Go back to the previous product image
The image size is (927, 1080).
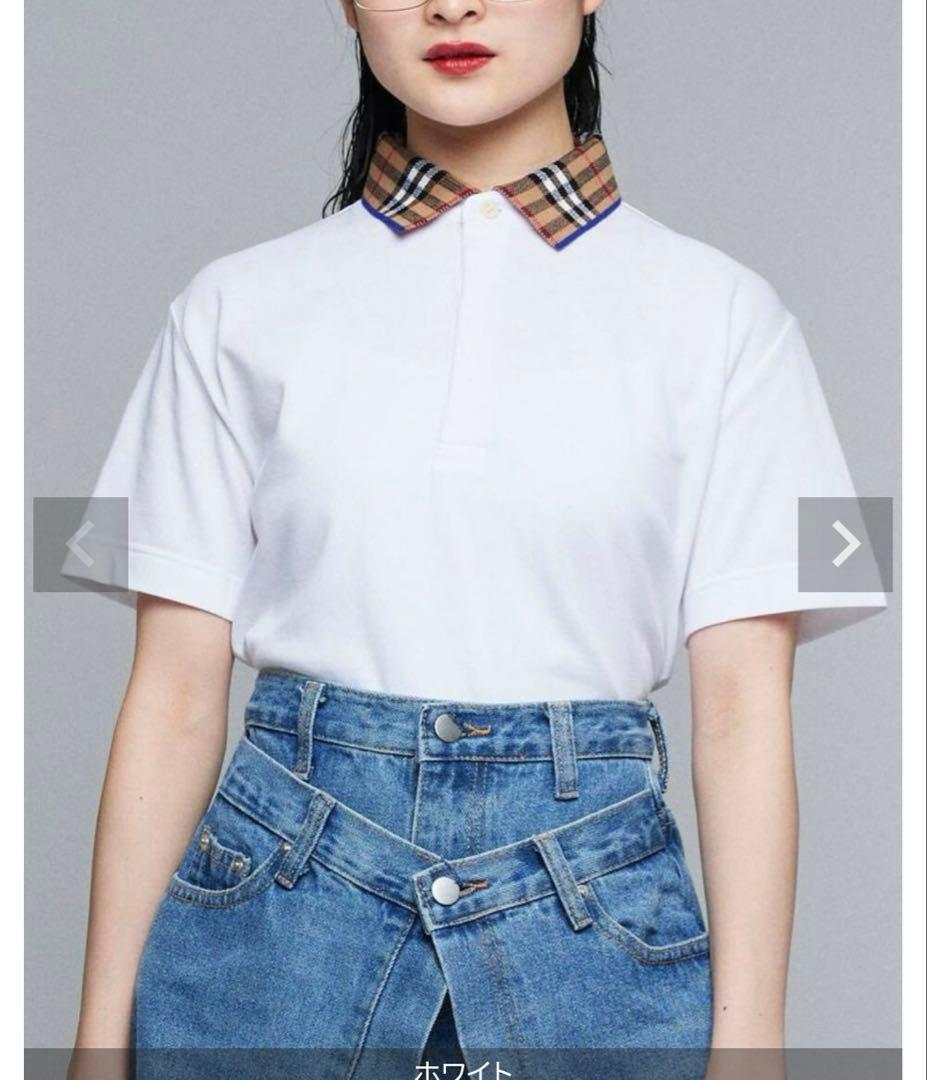point(80,544)
